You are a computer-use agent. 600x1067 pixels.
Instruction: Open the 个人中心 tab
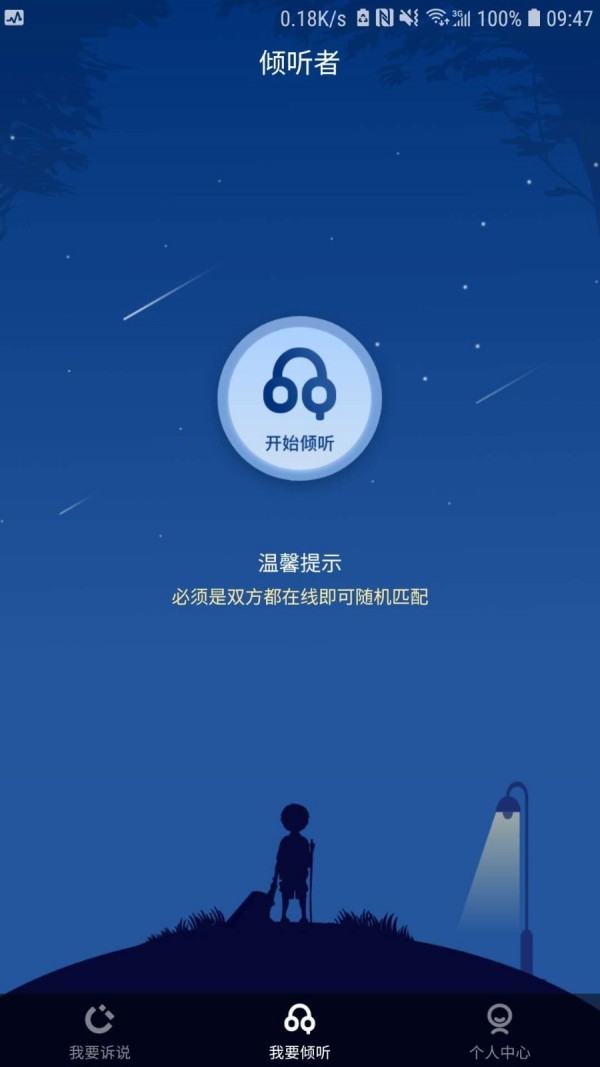pyautogui.click(x=500, y=1030)
